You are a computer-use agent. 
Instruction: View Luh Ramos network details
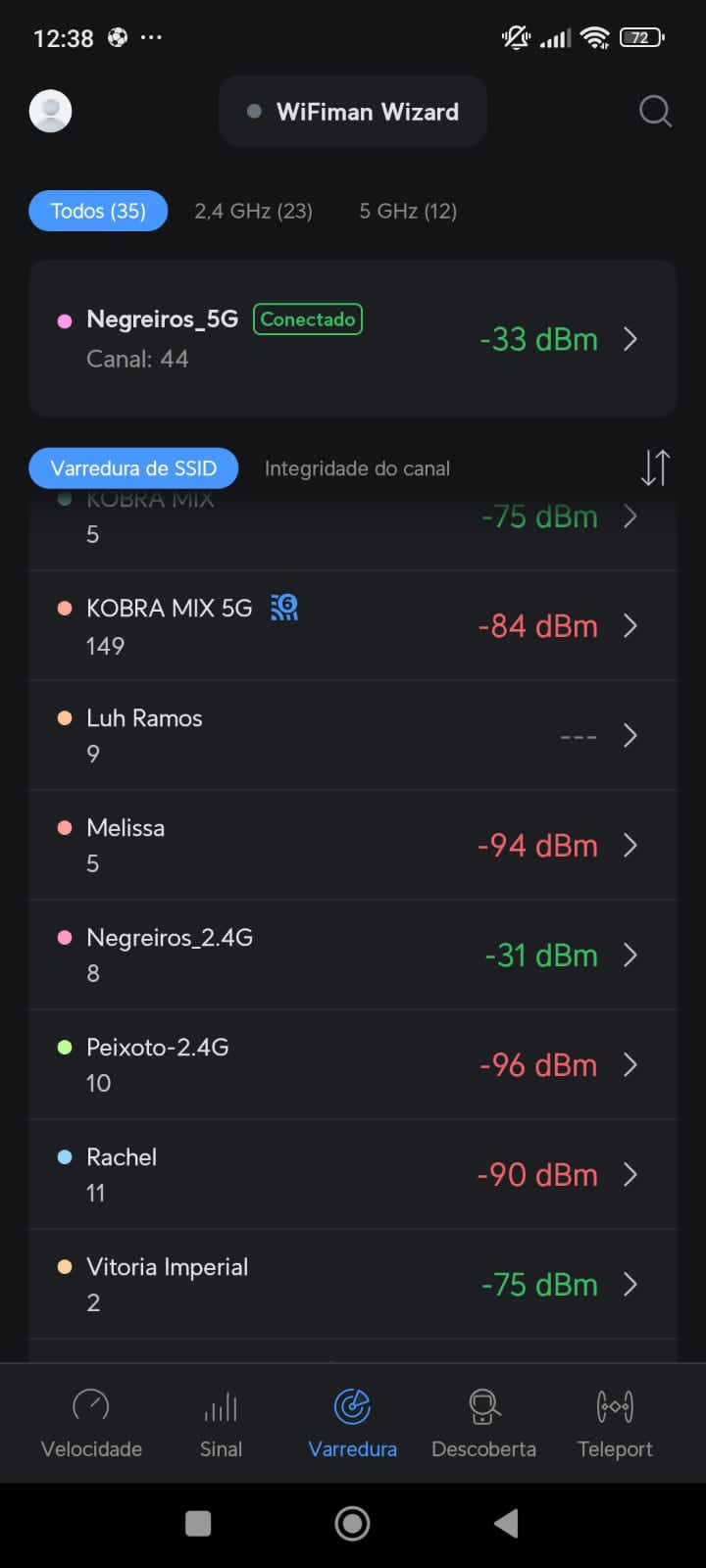[353, 736]
